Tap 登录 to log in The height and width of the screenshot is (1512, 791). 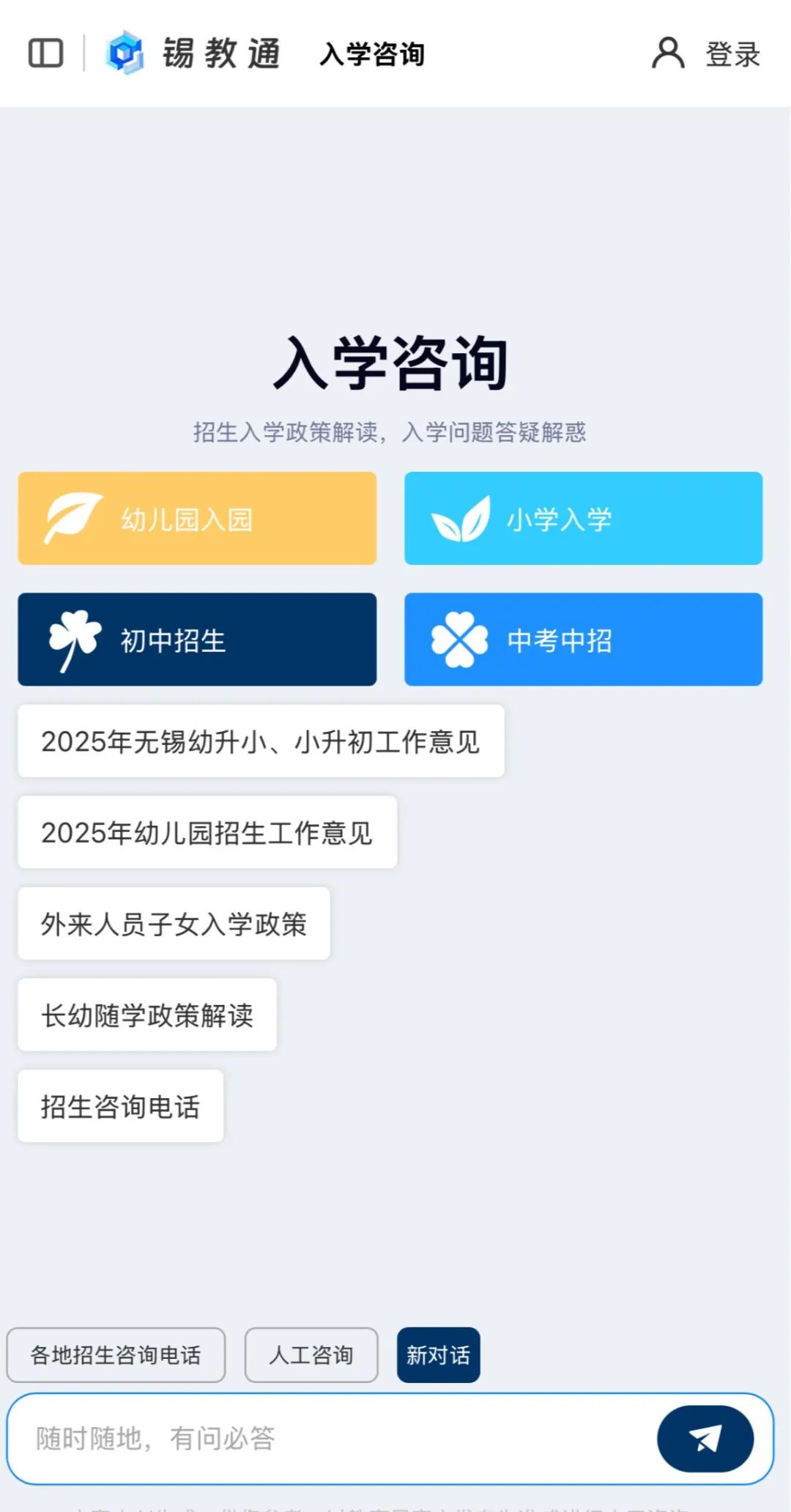[x=707, y=53]
